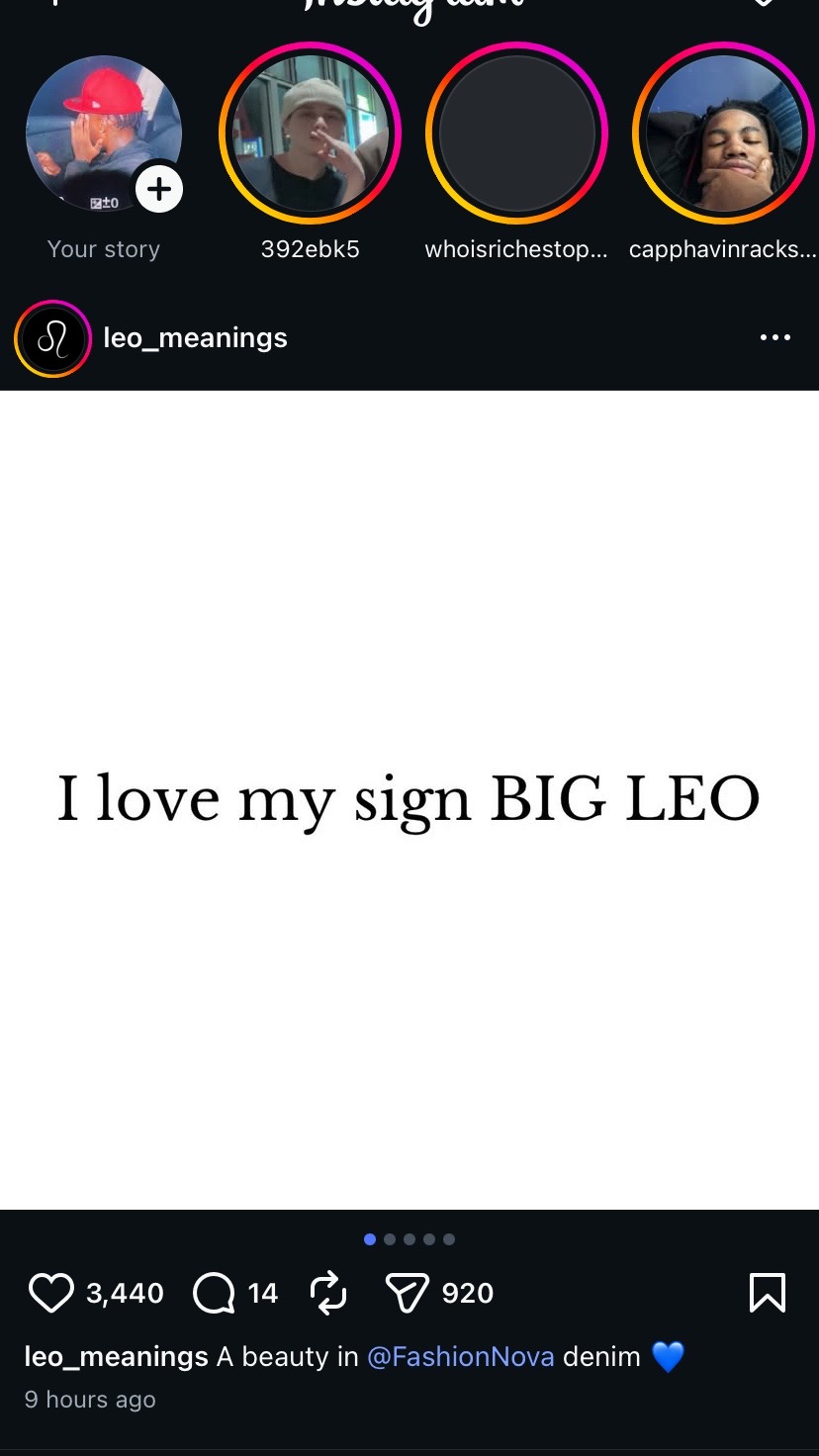This screenshot has height=1456, width=819.
Task: Share the post via send icon
Action: point(407,1293)
